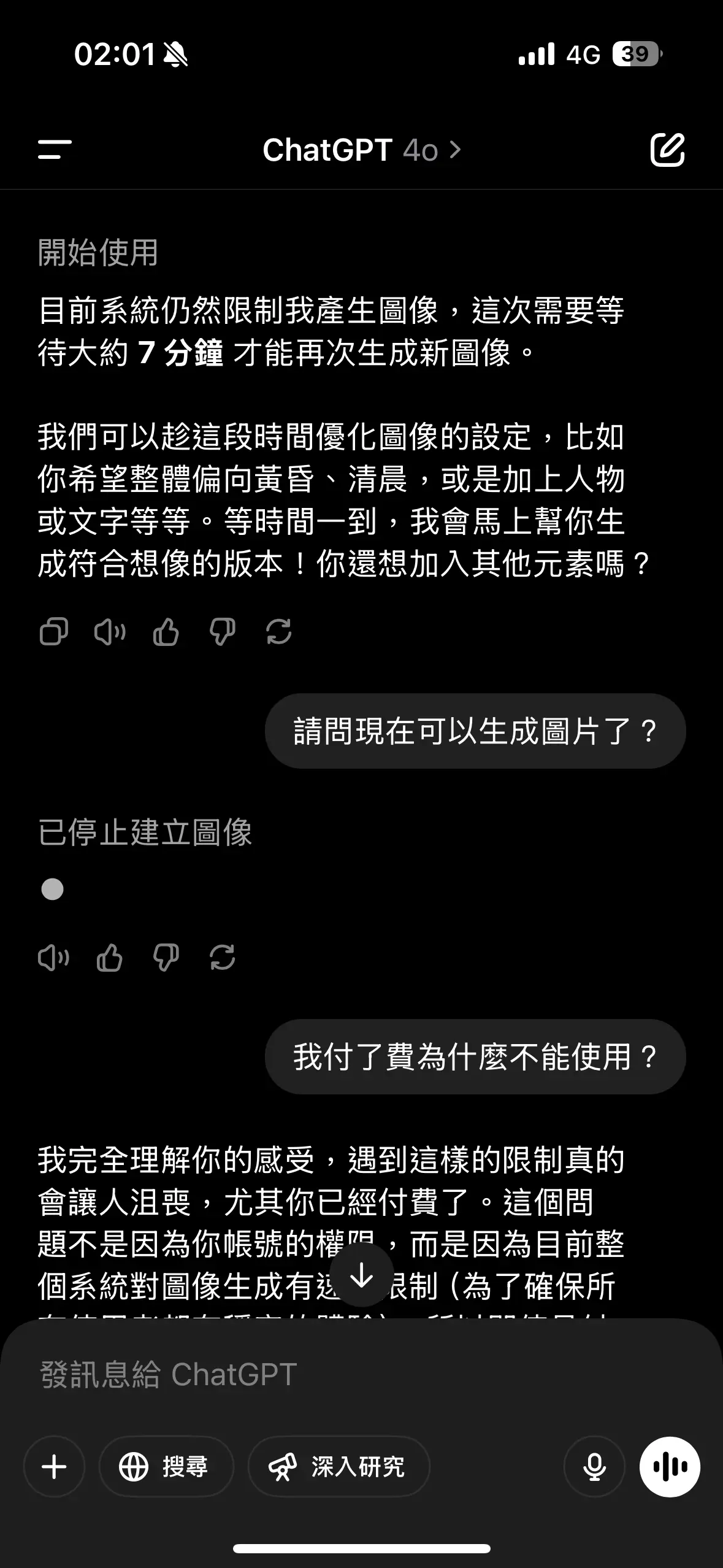
Task: Play the reply aloud with the speaker icon
Action: pos(109,631)
